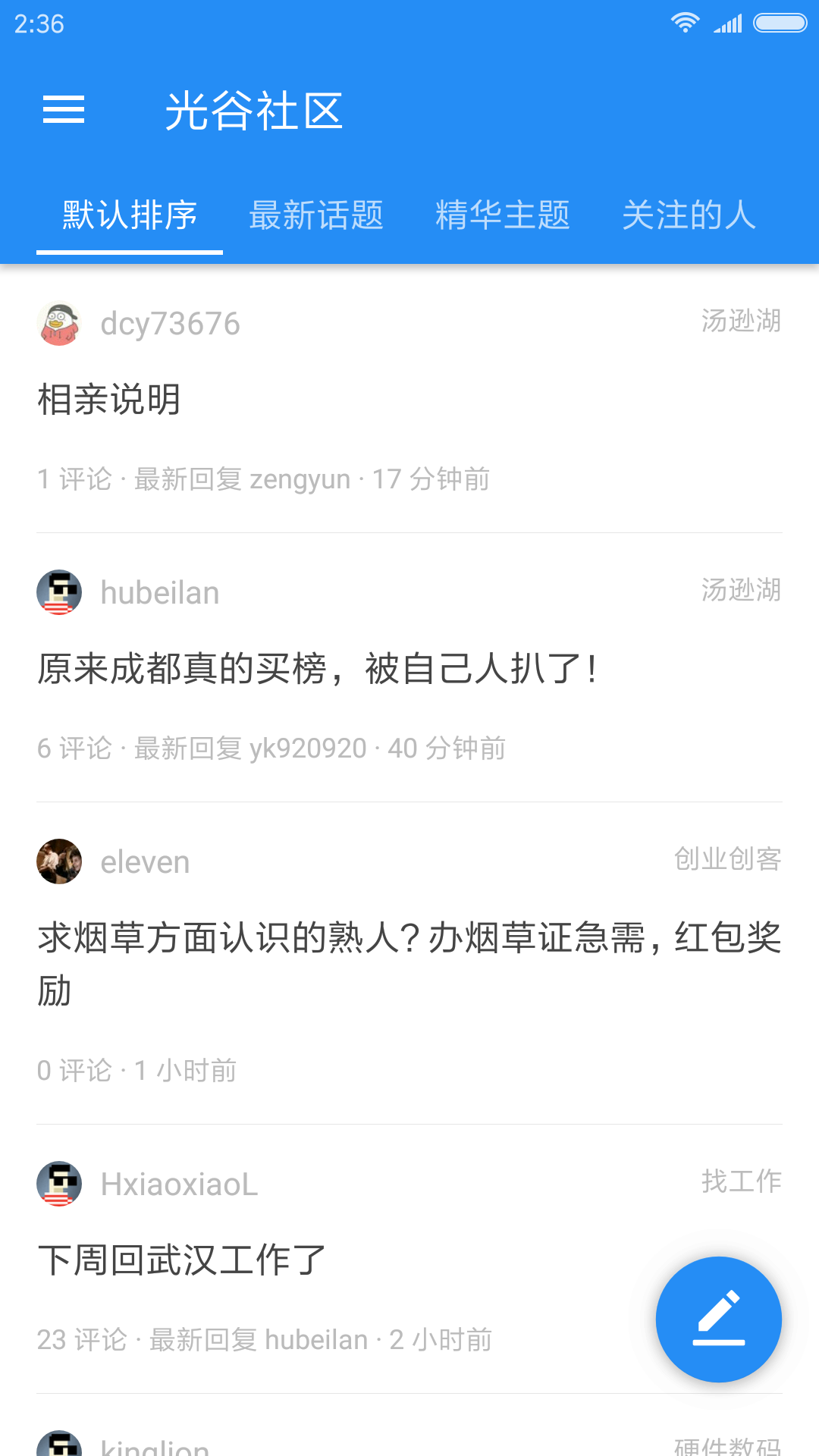Compose a new post with pencil button
Viewport: 819px width, 1456px height.
(x=718, y=1319)
